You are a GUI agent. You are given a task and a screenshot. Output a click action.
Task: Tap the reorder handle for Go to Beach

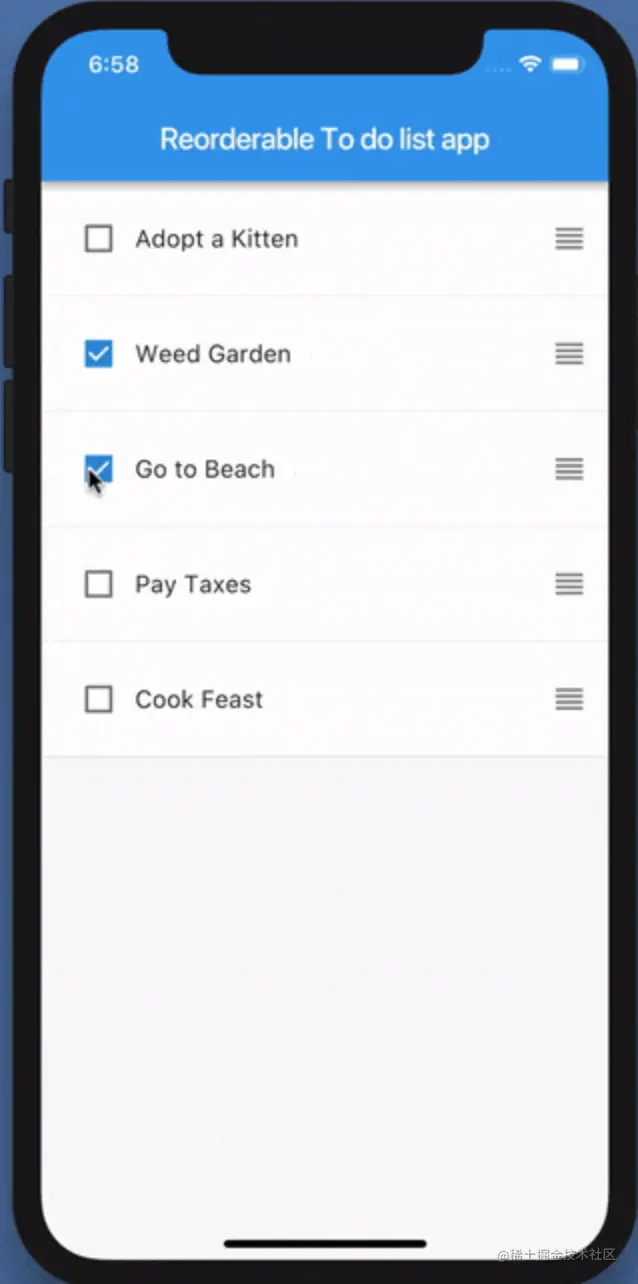point(569,469)
